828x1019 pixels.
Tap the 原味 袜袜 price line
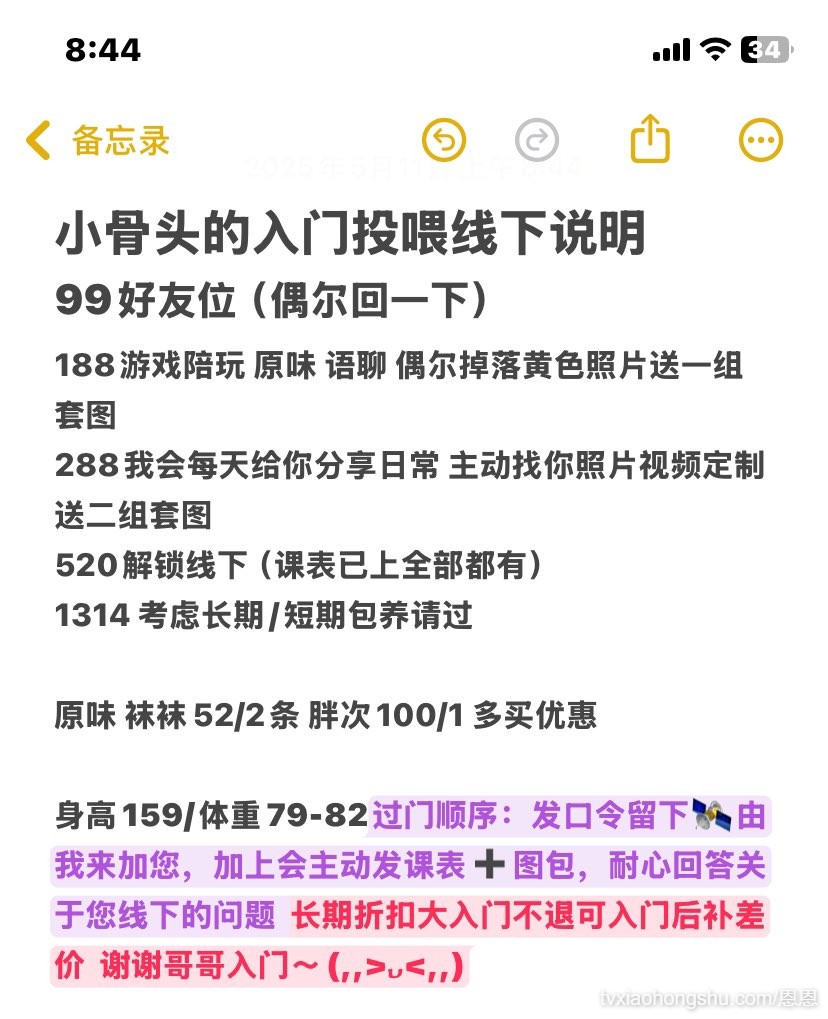[325, 716]
